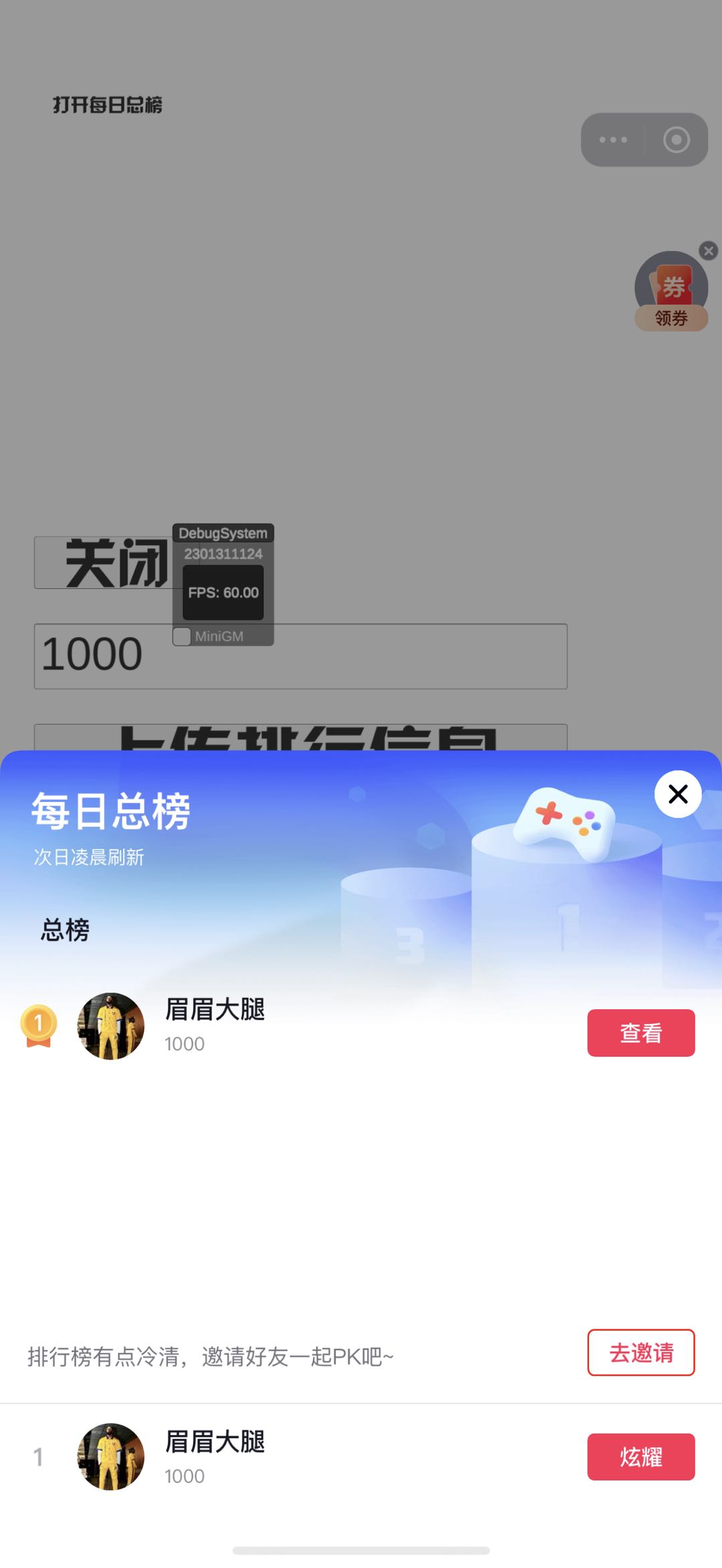Toggle the MiniGM checkbox
722x1568 pixels.
pyautogui.click(x=182, y=636)
